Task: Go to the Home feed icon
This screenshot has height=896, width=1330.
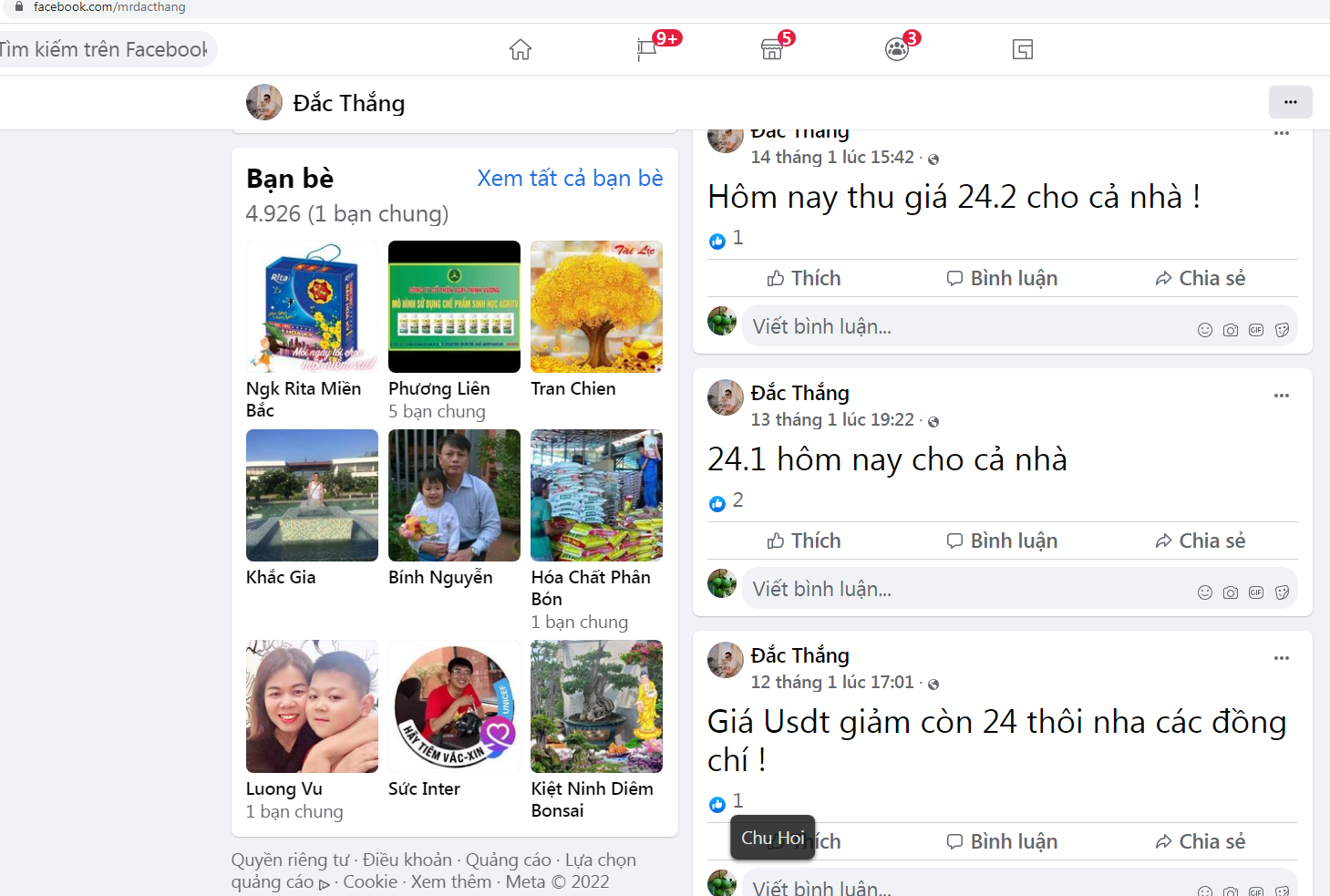Action: 521,49
